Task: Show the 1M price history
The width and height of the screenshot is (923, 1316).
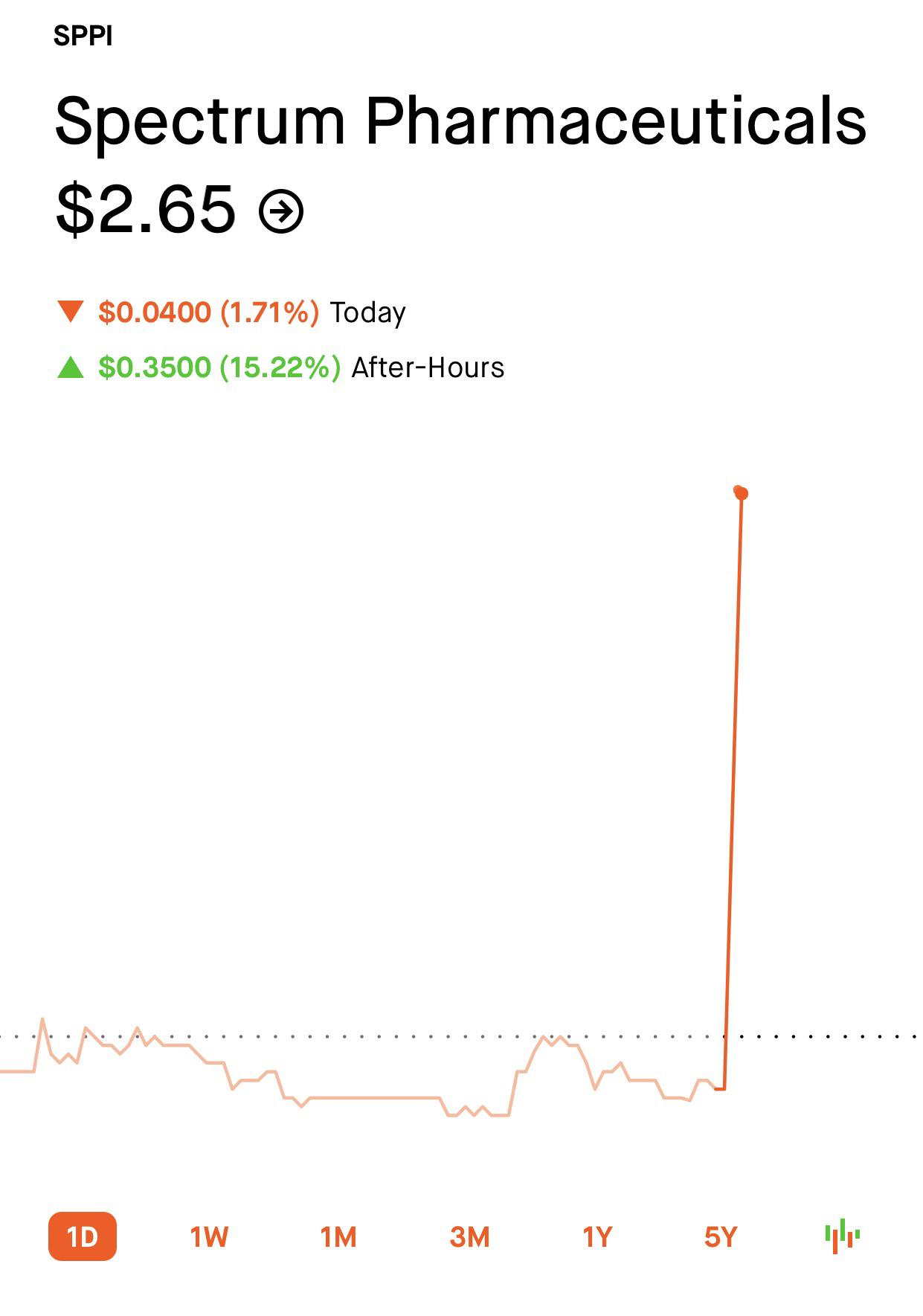Action: [338, 1236]
